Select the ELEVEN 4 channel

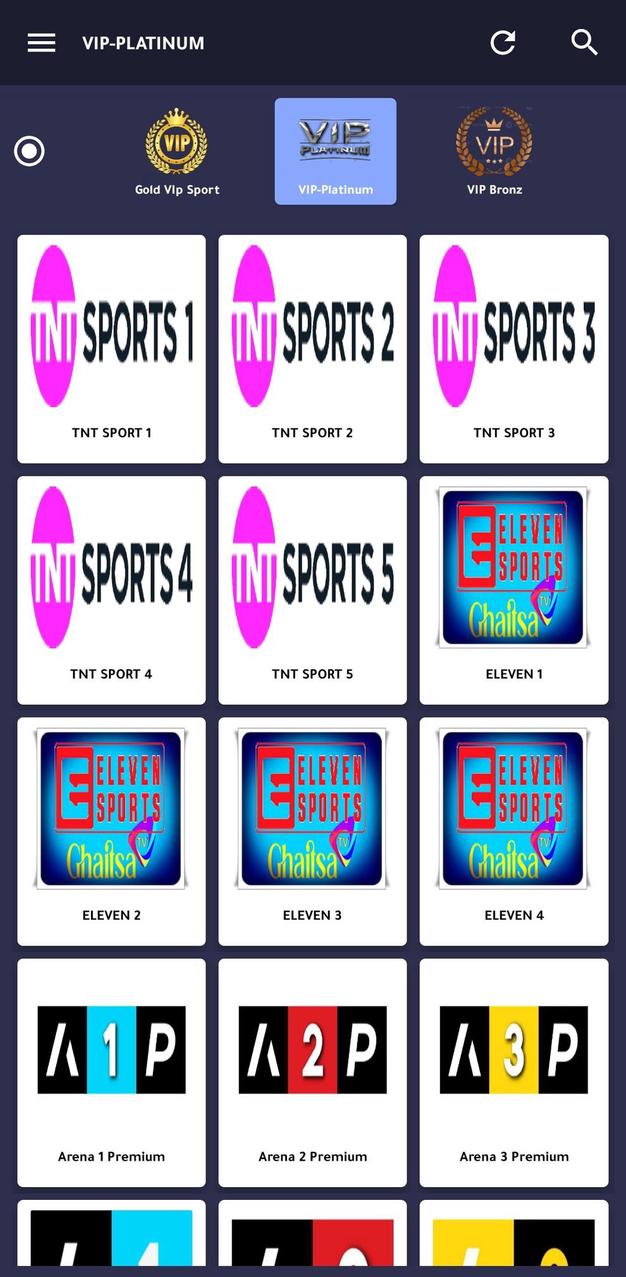[x=514, y=831]
